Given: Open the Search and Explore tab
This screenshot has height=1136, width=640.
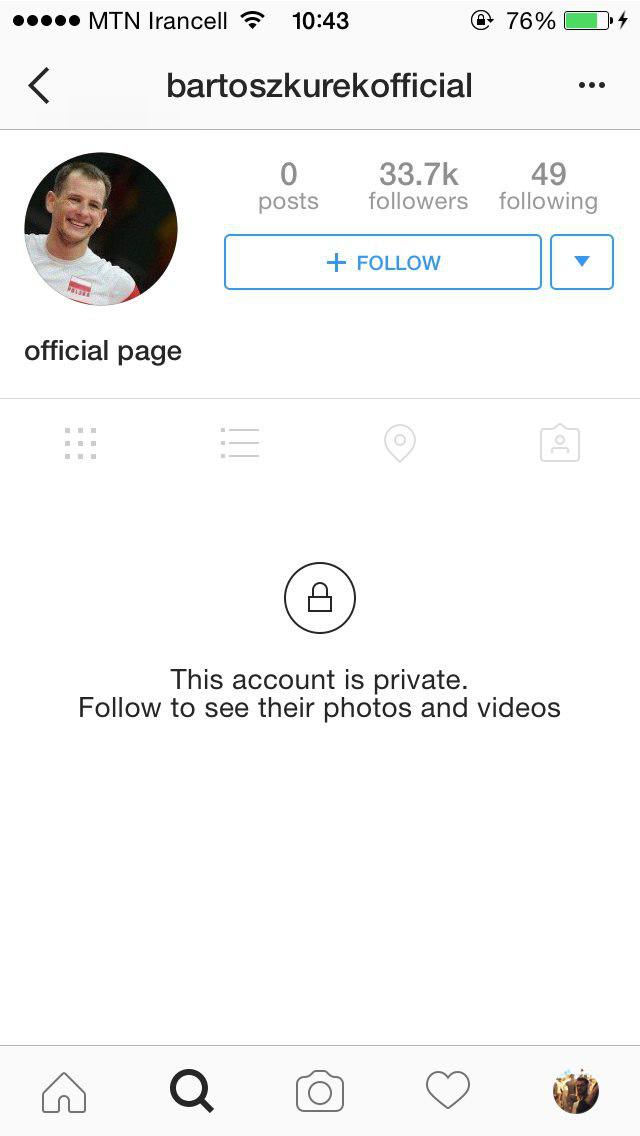Looking at the screenshot, I should pos(191,1092).
